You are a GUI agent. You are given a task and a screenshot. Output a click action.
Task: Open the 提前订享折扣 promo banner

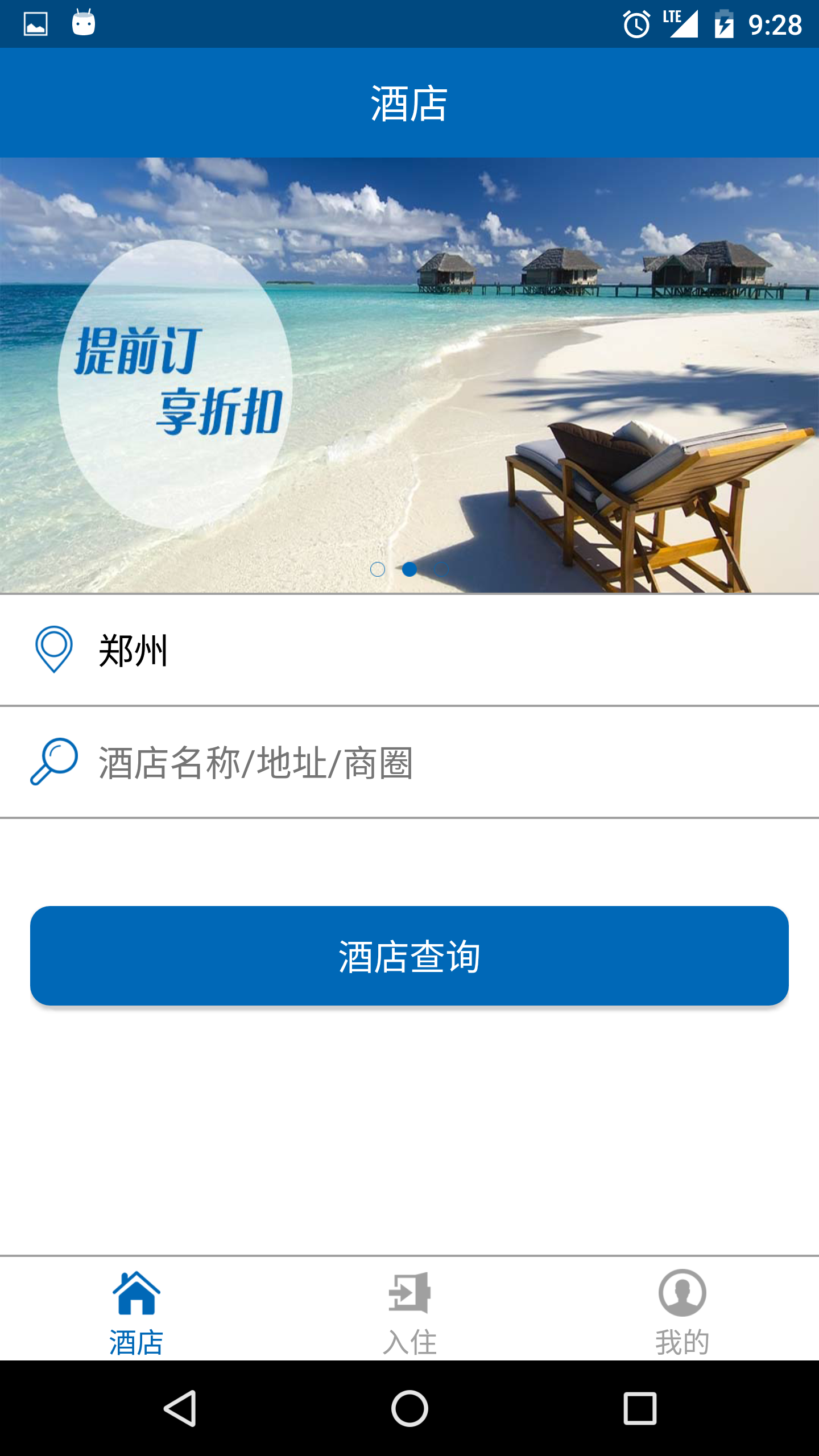click(x=409, y=375)
